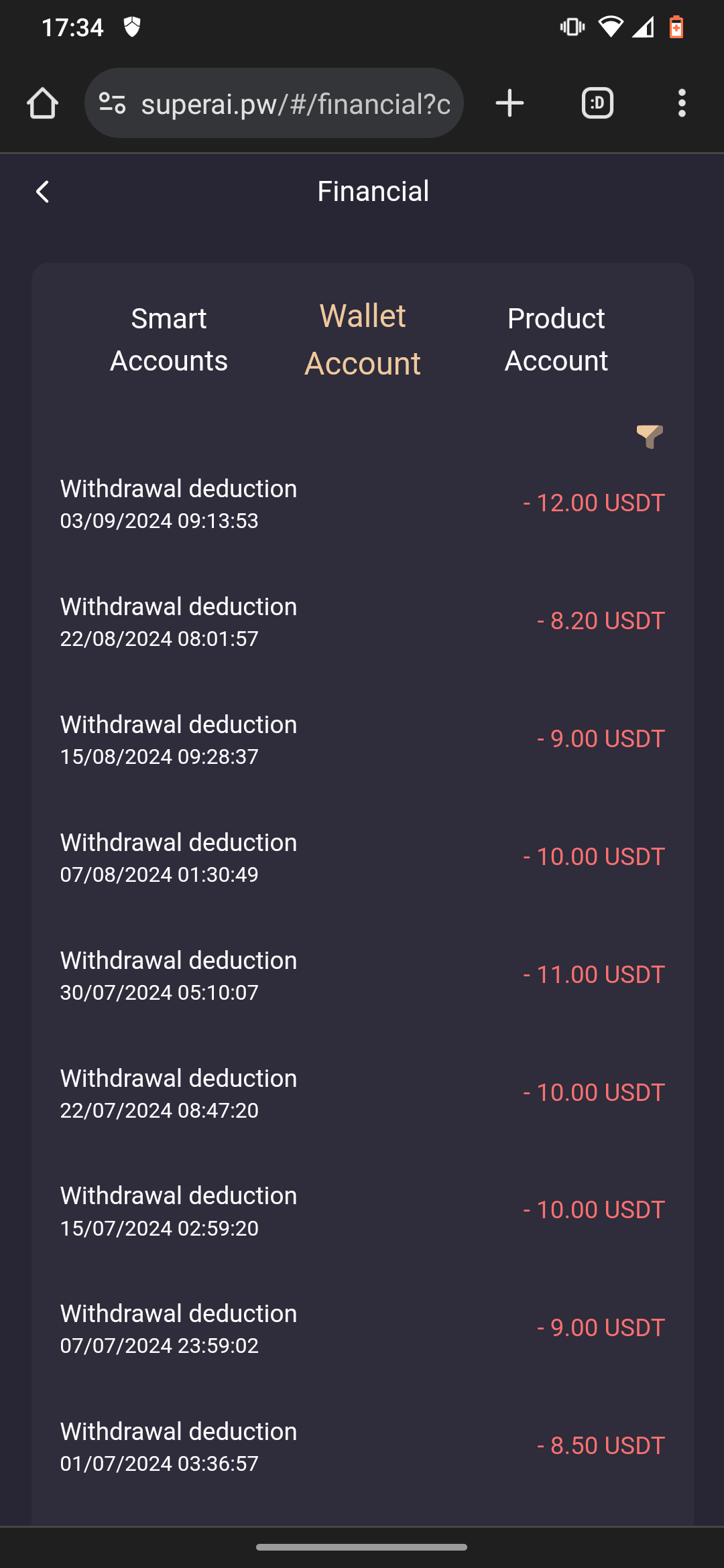This screenshot has width=724, height=1568.
Task: Go back from the Financial page
Action: click(x=42, y=192)
